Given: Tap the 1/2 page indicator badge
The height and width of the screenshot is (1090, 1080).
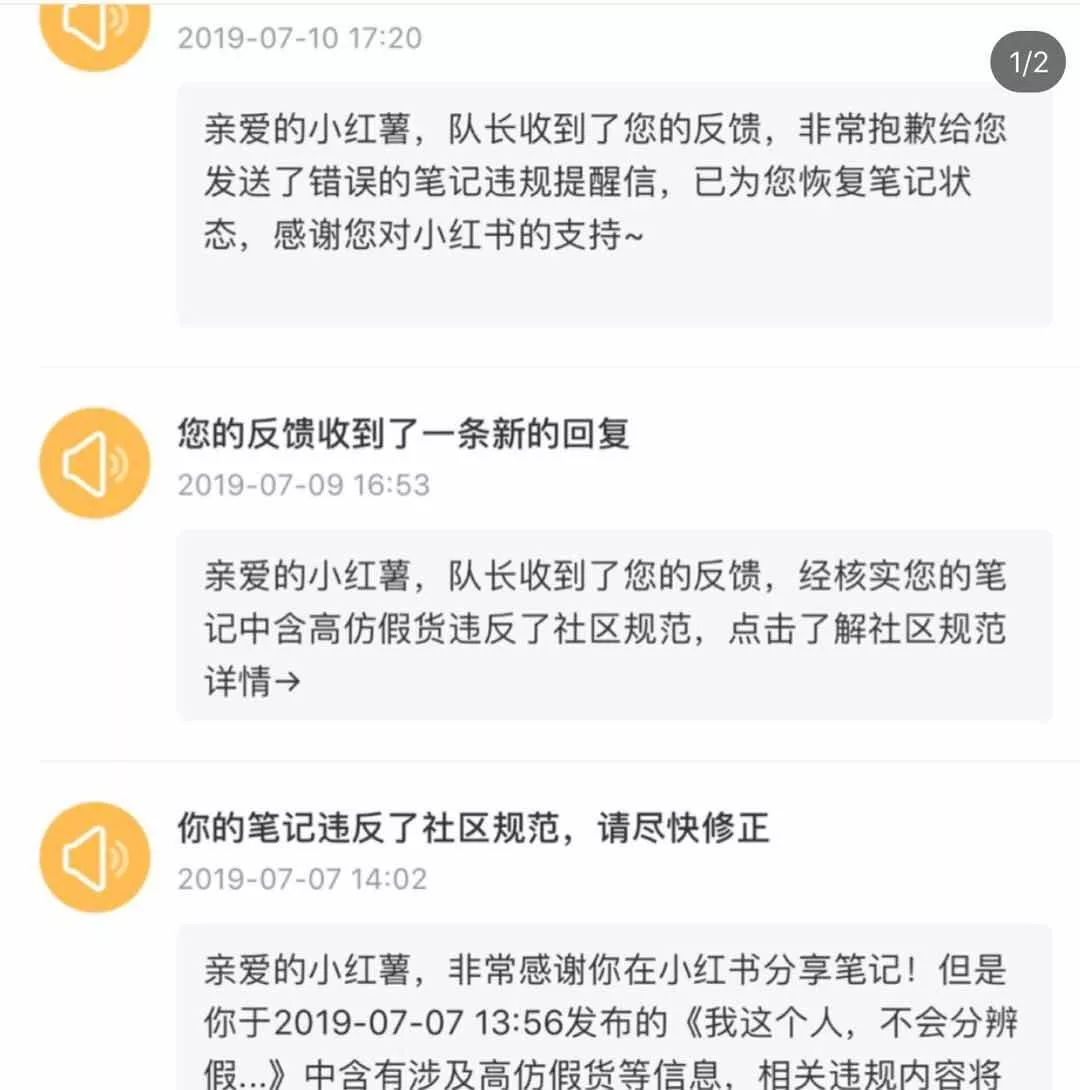Looking at the screenshot, I should (x=1028, y=62).
